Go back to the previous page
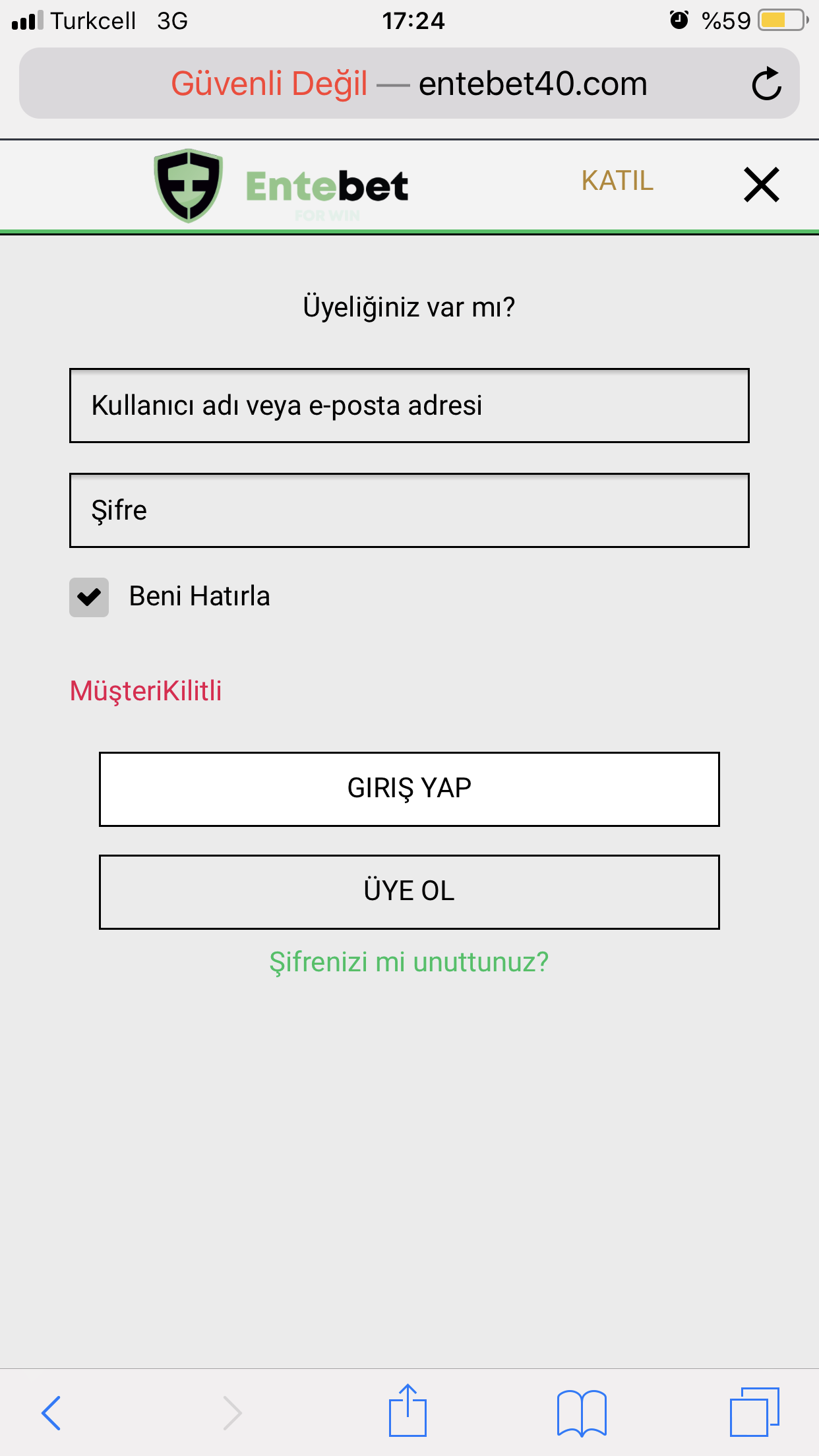 (x=51, y=1412)
